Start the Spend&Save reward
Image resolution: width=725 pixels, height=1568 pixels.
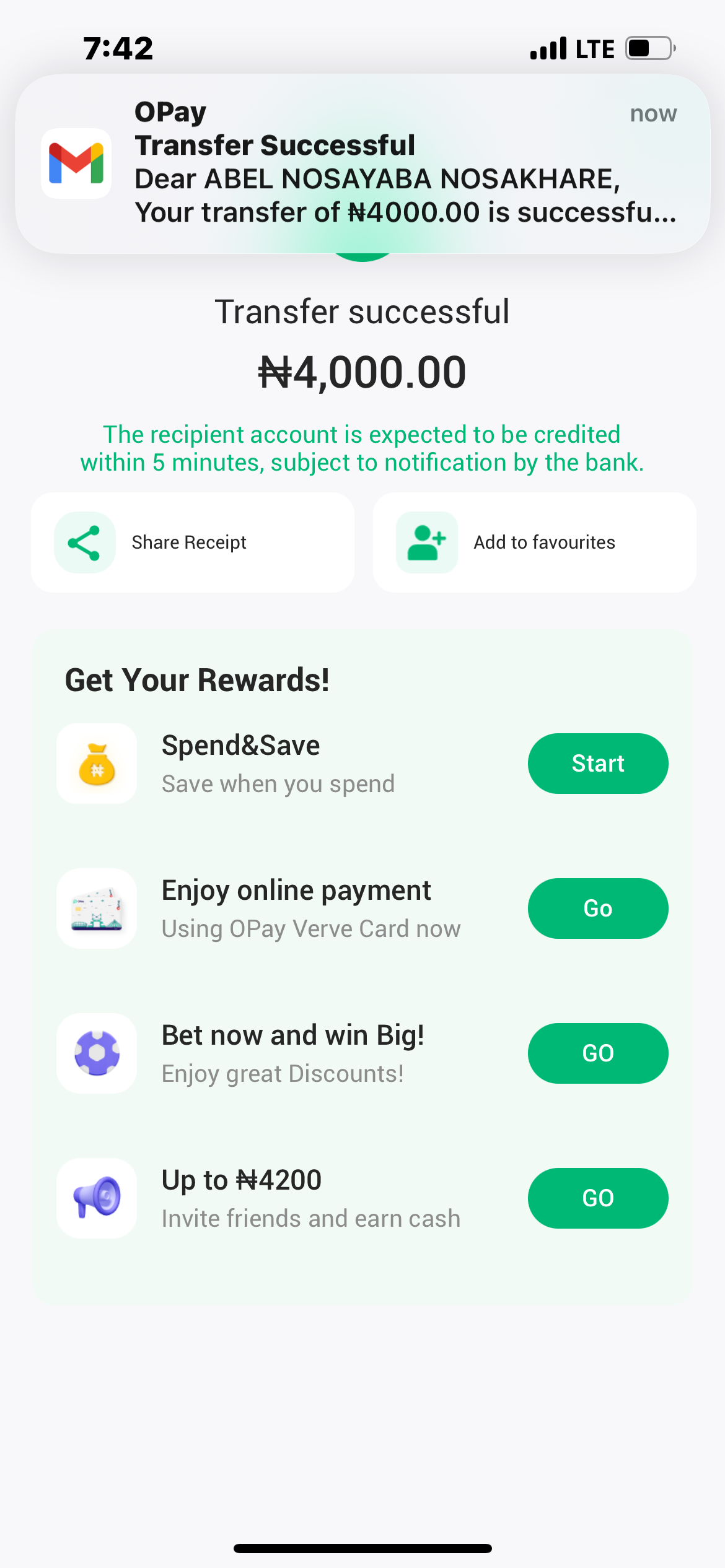[x=597, y=764]
